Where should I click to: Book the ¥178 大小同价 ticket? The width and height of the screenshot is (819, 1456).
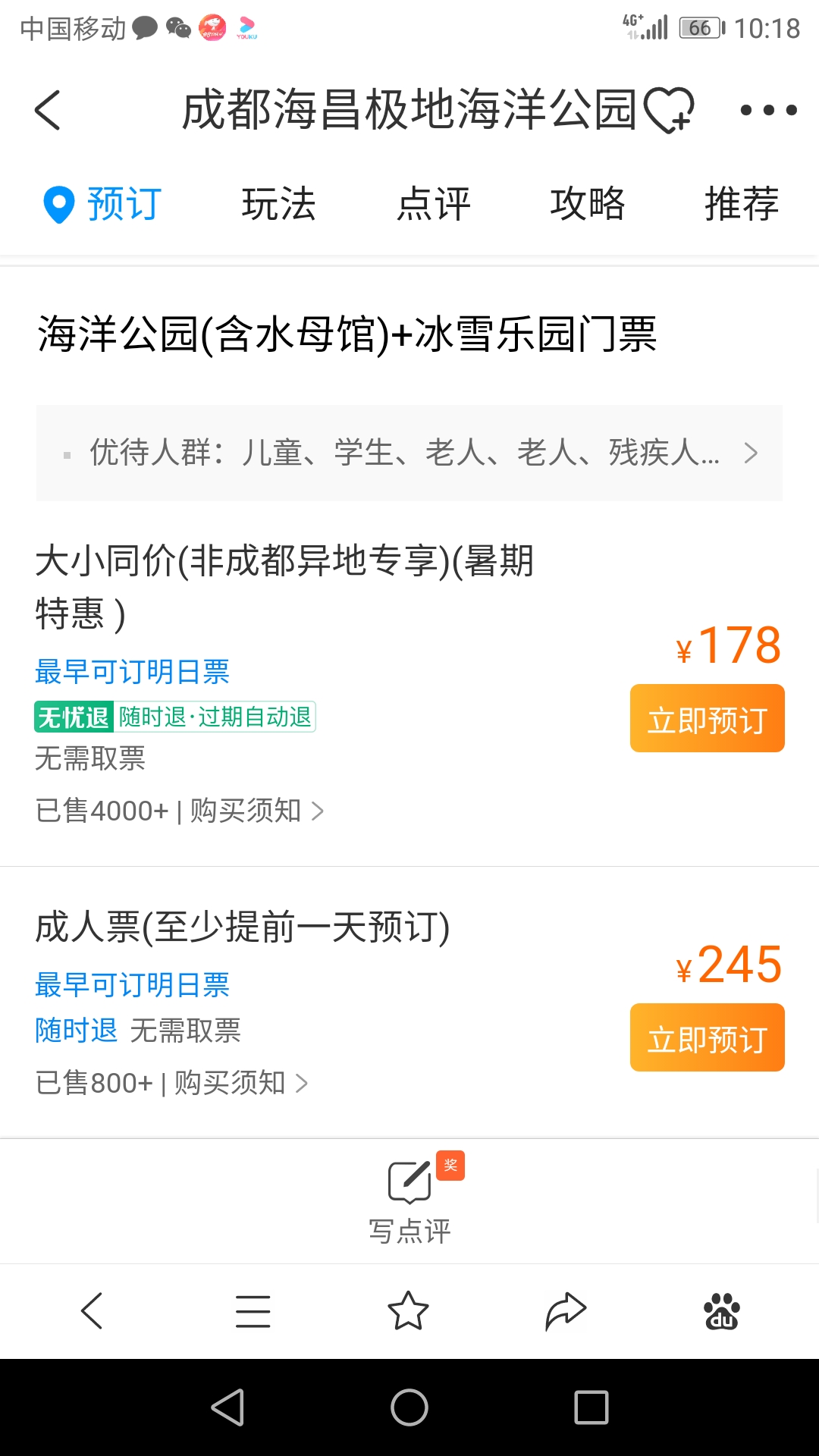(707, 718)
